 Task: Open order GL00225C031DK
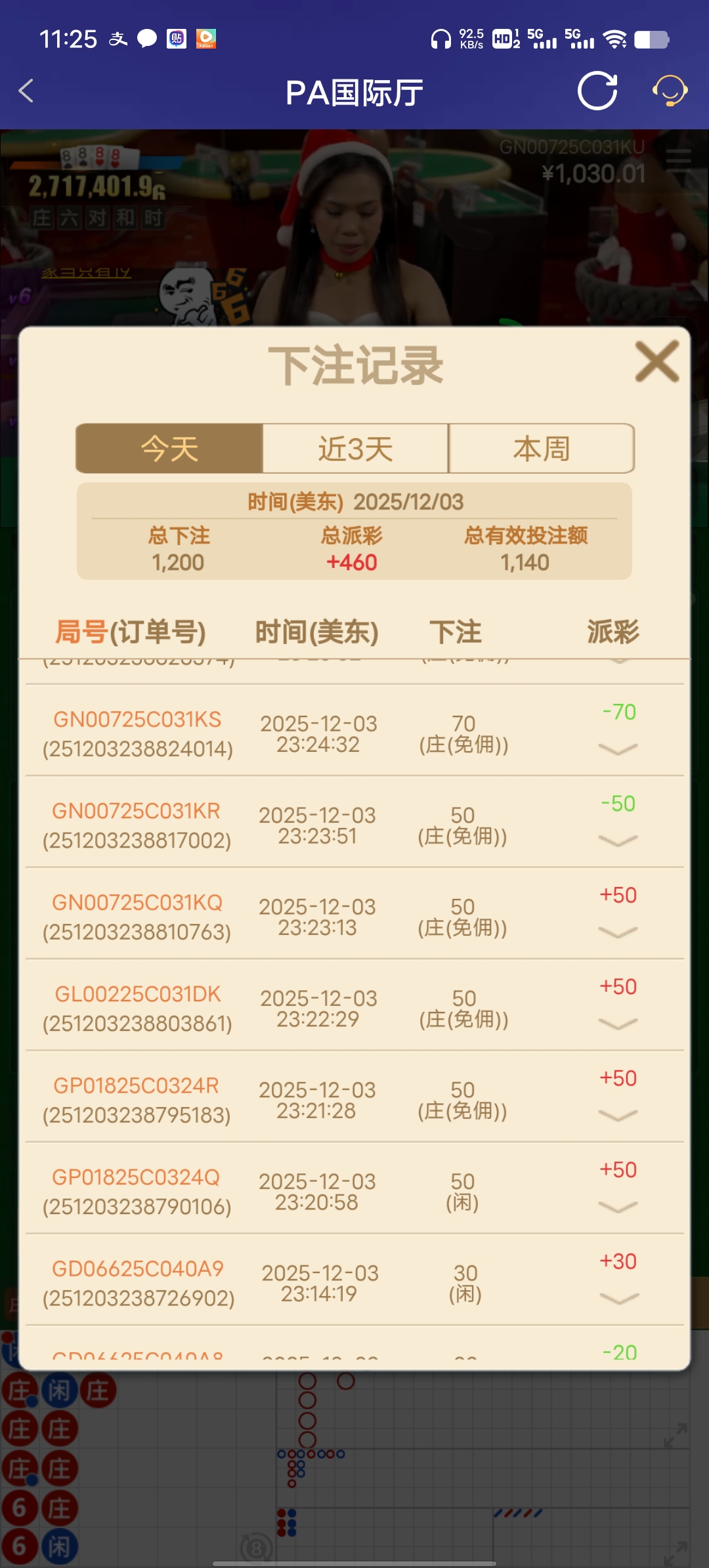(x=137, y=996)
